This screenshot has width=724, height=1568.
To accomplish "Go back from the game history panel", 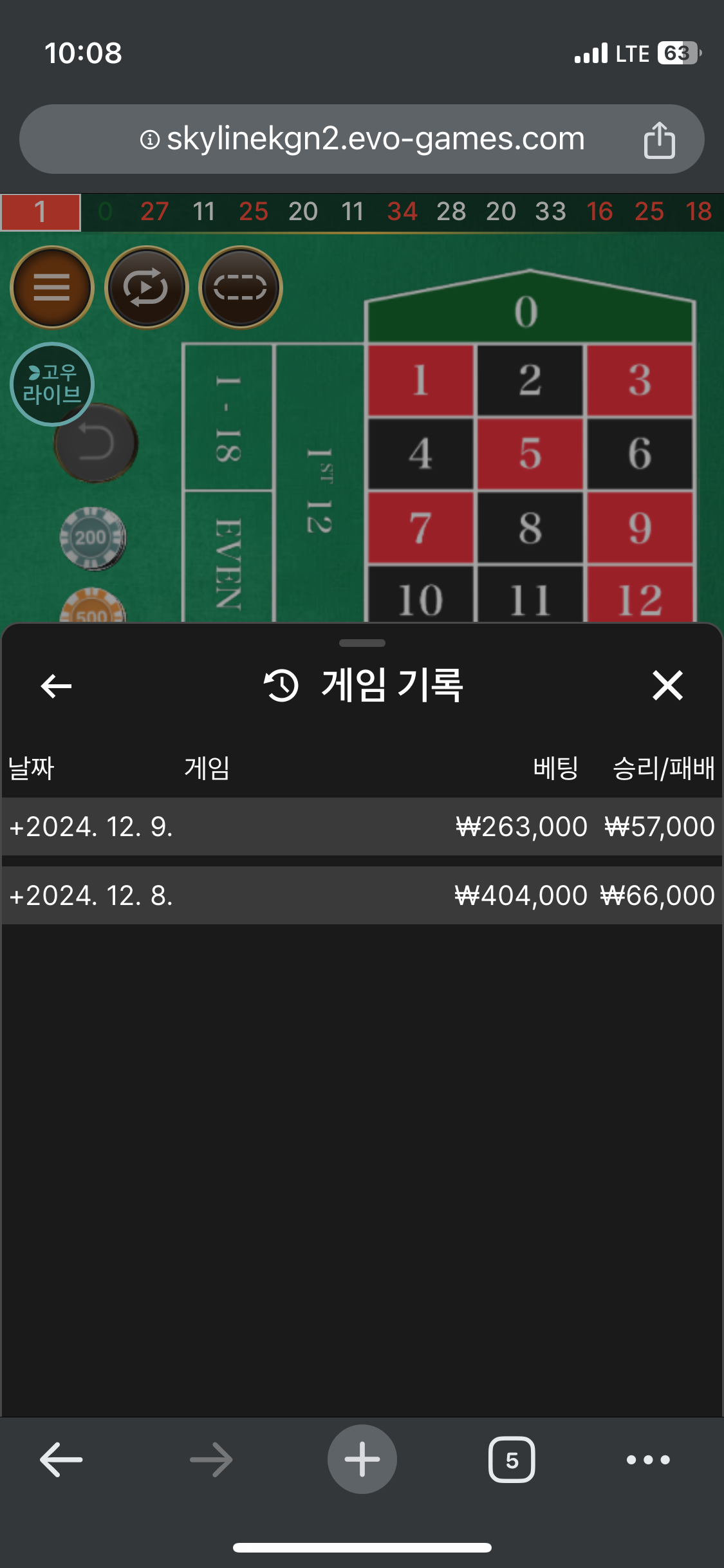I will tap(56, 686).
